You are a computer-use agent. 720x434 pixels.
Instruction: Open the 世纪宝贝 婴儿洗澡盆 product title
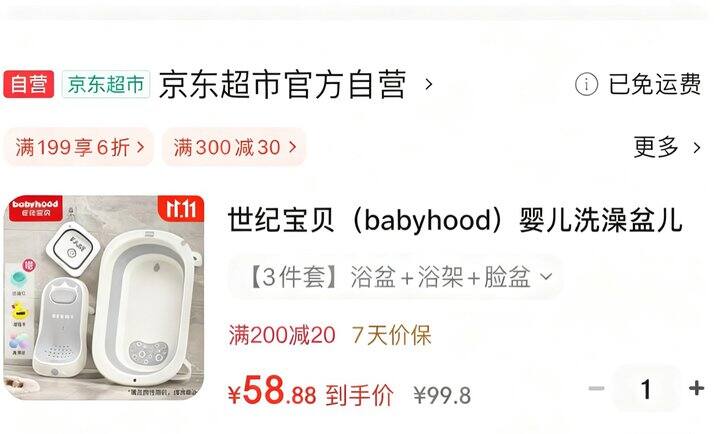[x=455, y=220]
